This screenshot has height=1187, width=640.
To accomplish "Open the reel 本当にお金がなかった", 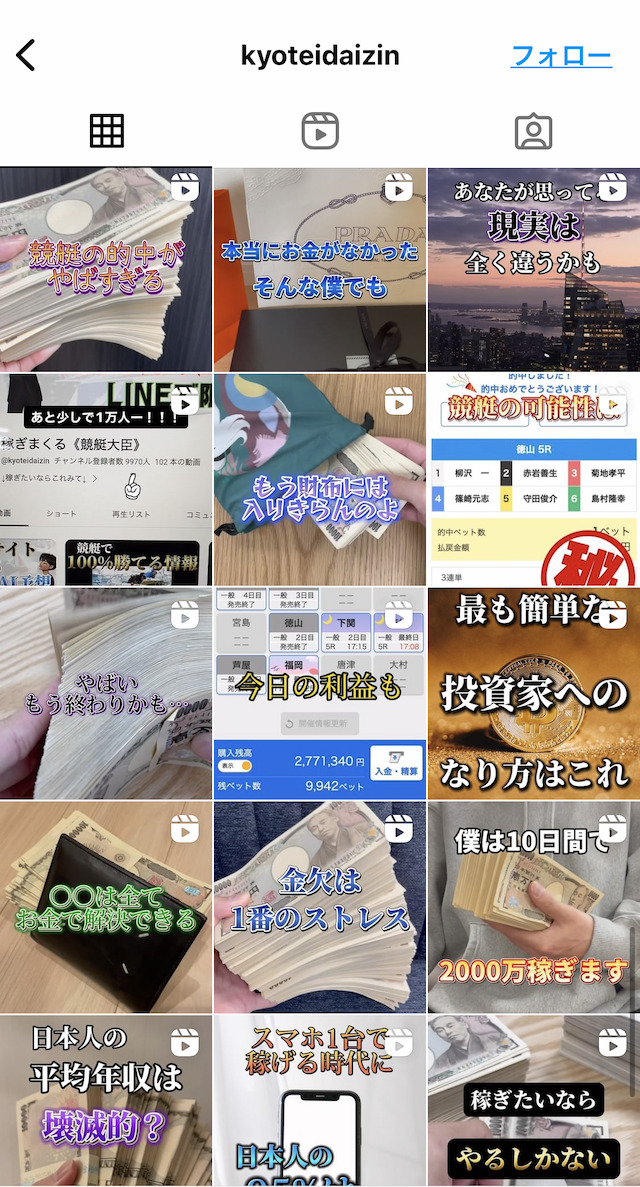I will (320, 269).
